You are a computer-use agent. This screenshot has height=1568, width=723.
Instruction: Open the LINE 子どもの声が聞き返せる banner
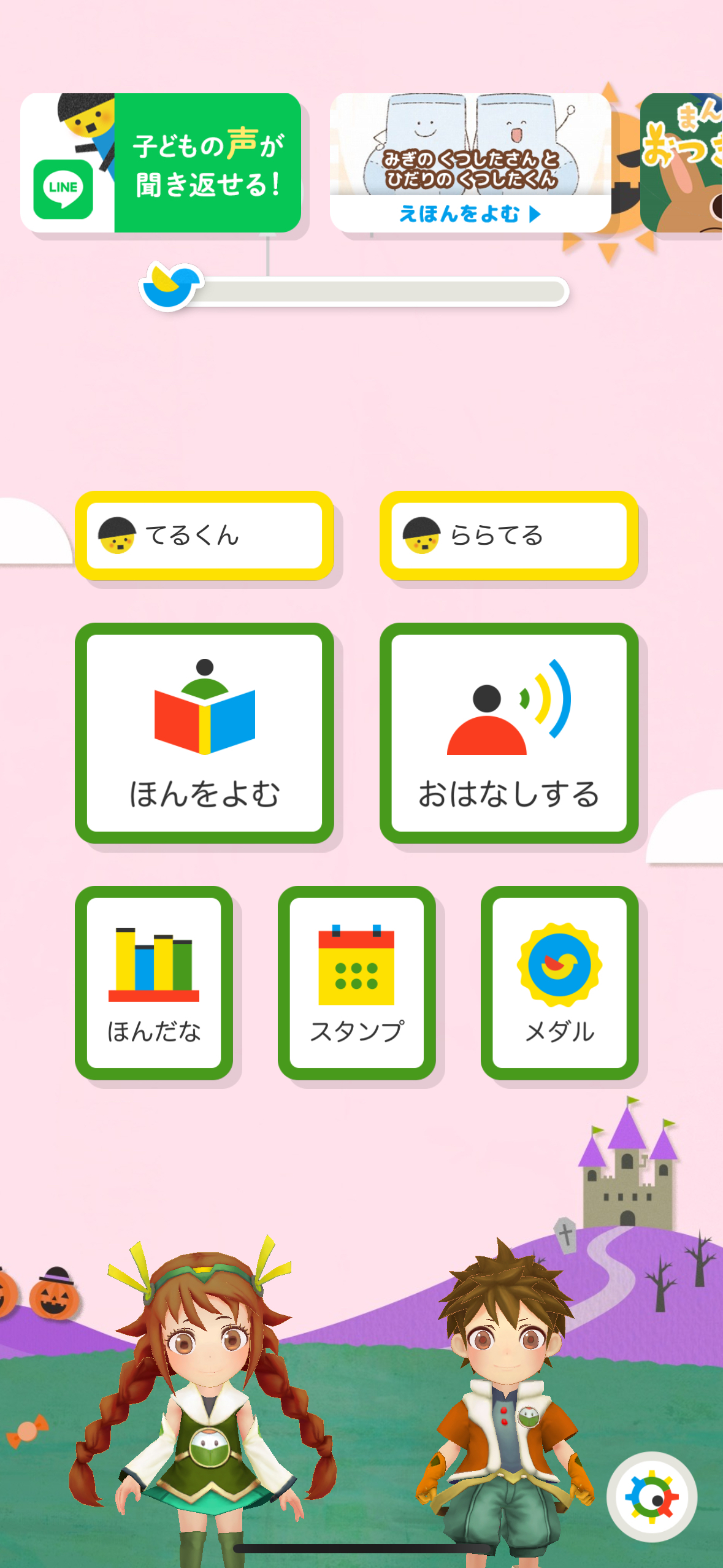click(x=161, y=163)
